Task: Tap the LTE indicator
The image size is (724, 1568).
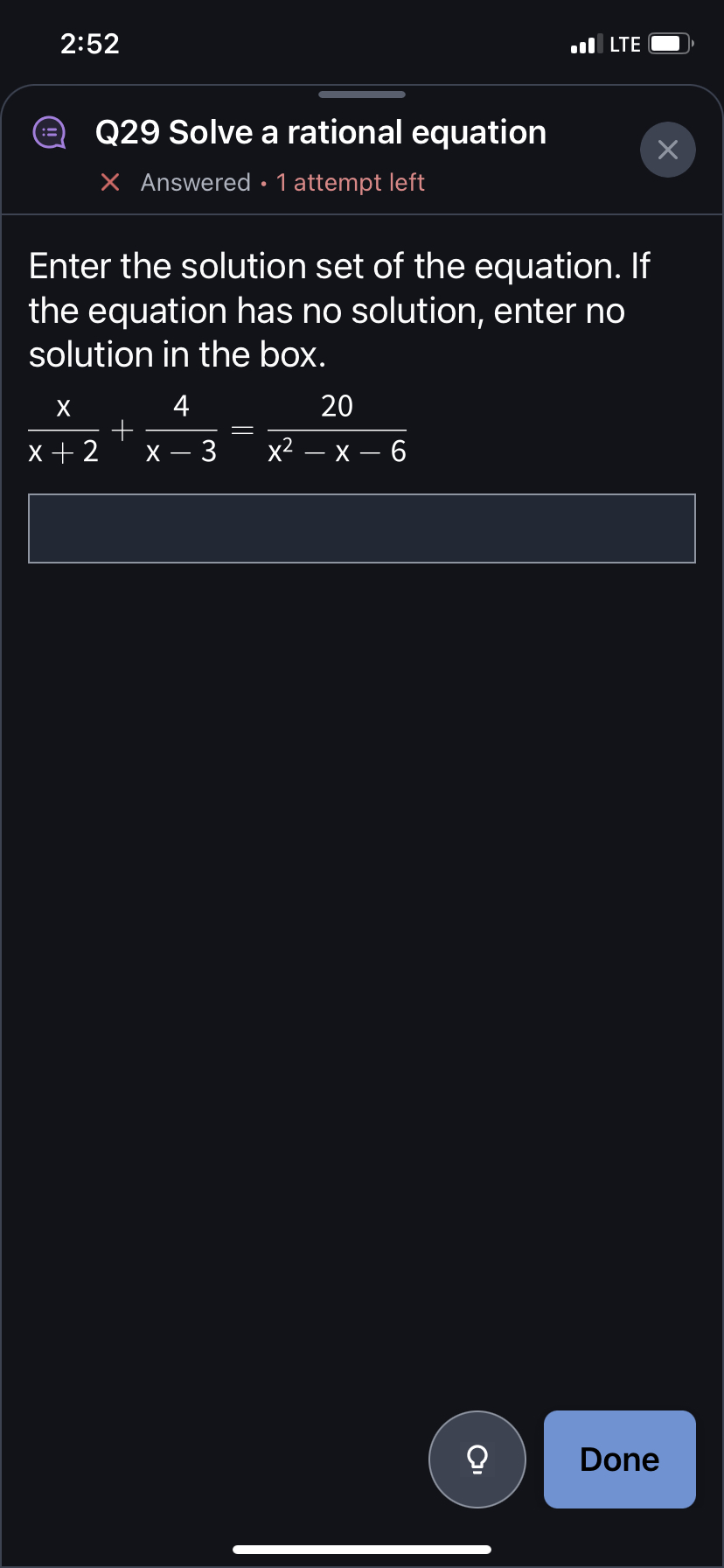Action: point(626,43)
